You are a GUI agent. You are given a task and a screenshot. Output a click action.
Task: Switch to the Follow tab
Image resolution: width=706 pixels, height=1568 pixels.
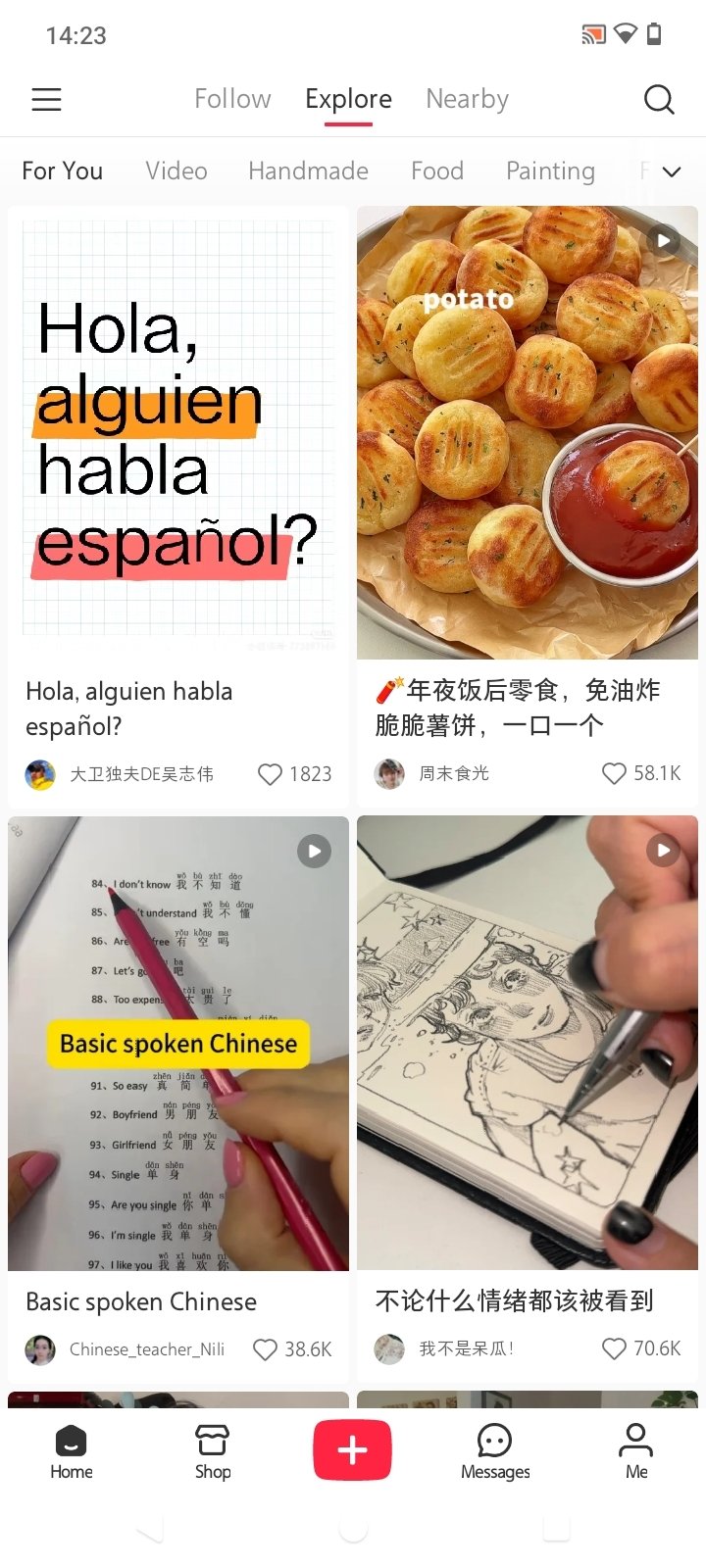(232, 99)
